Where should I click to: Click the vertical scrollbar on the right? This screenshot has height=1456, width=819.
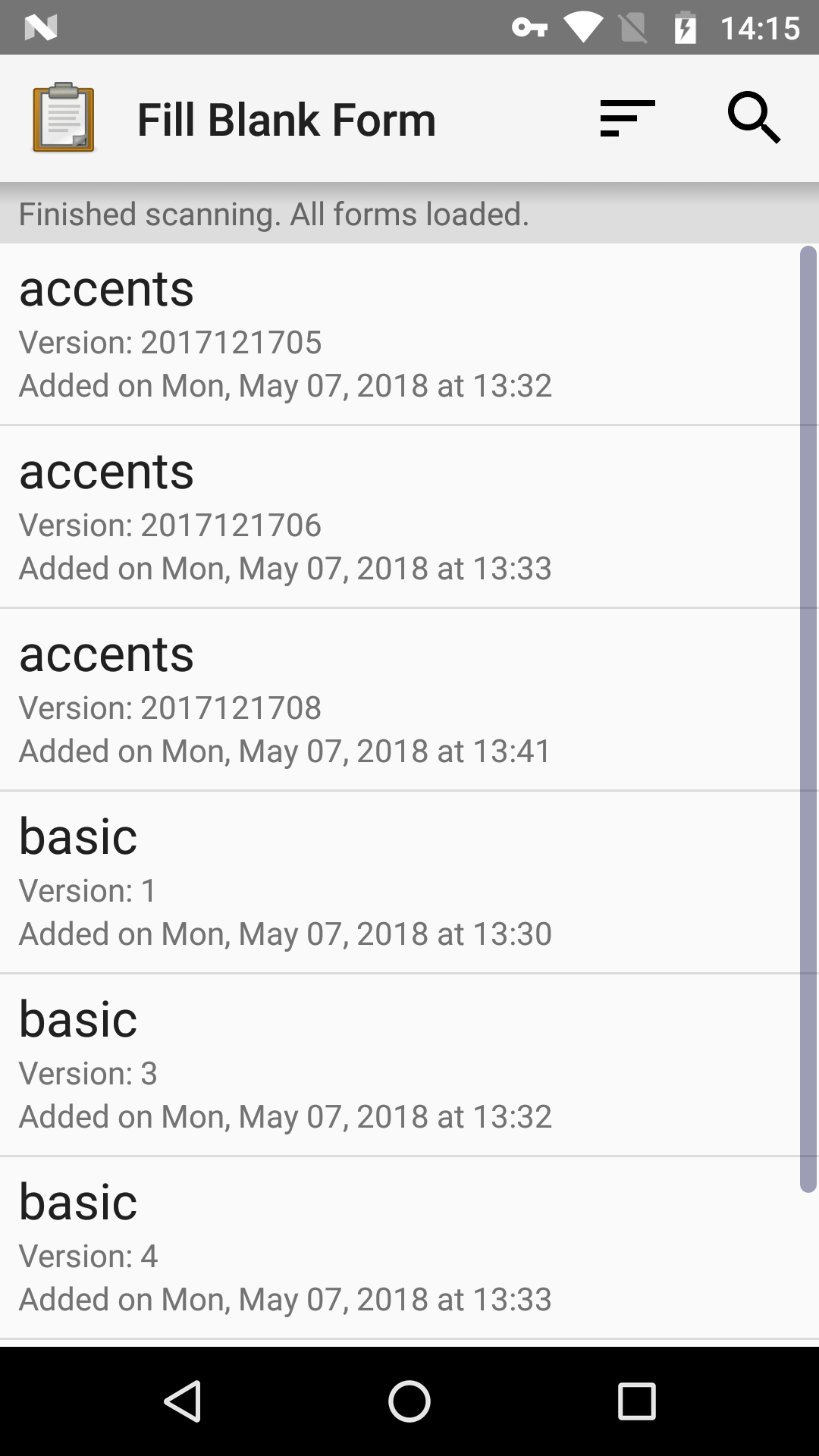[x=806, y=720]
